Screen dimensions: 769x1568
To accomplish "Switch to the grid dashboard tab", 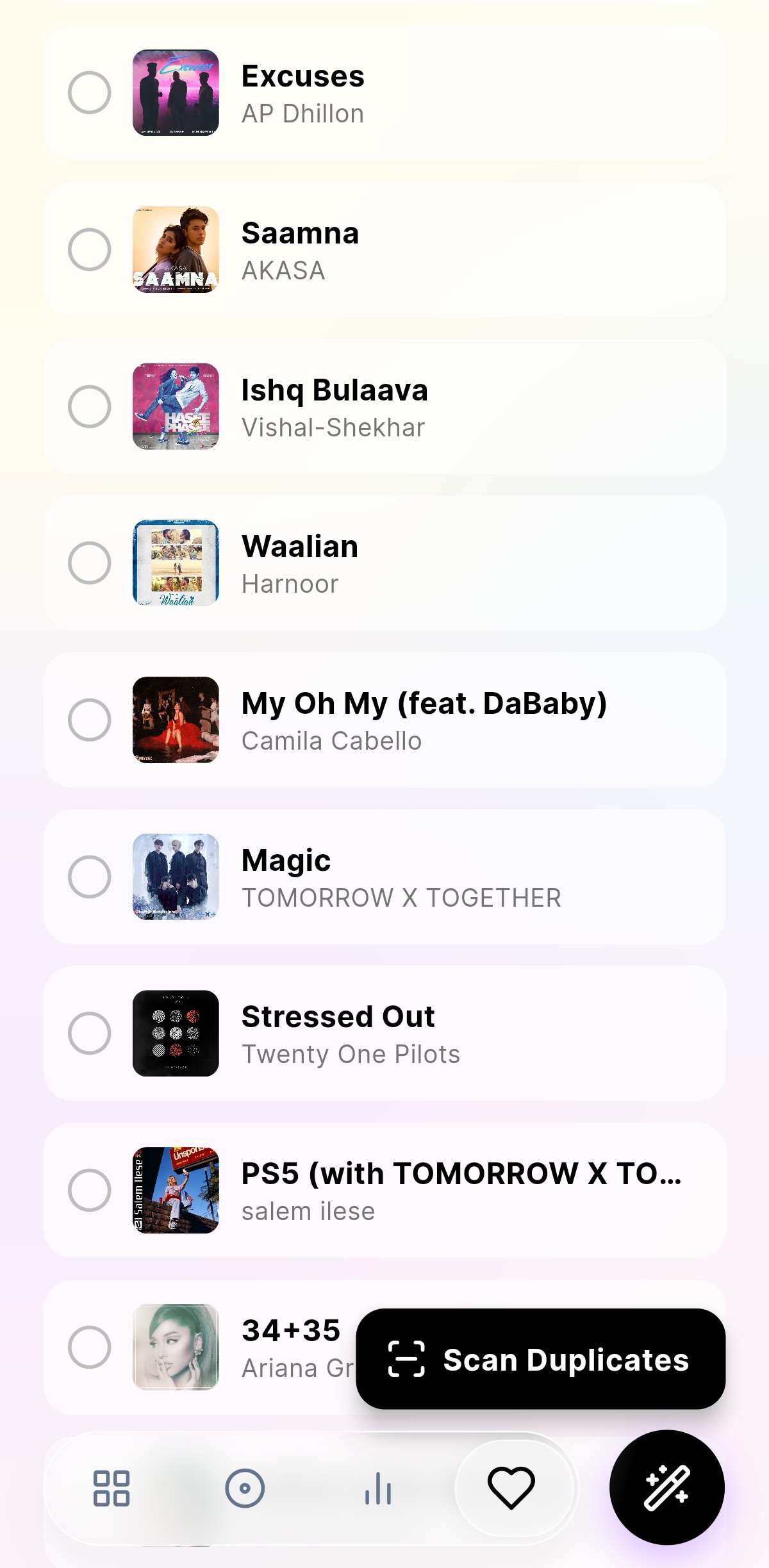I will (112, 1488).
